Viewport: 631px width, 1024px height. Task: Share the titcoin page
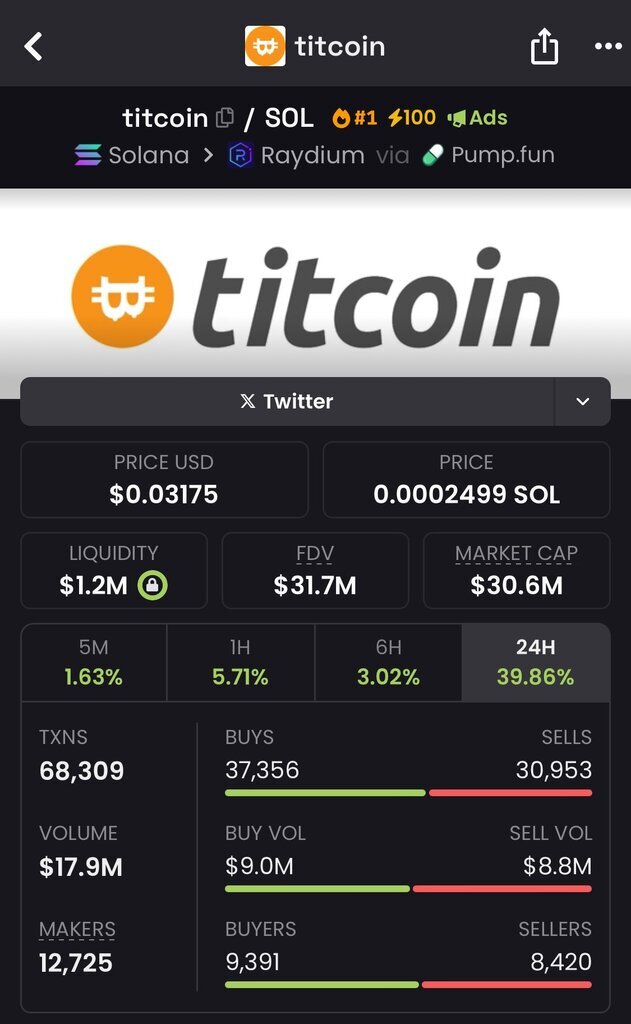544,46
